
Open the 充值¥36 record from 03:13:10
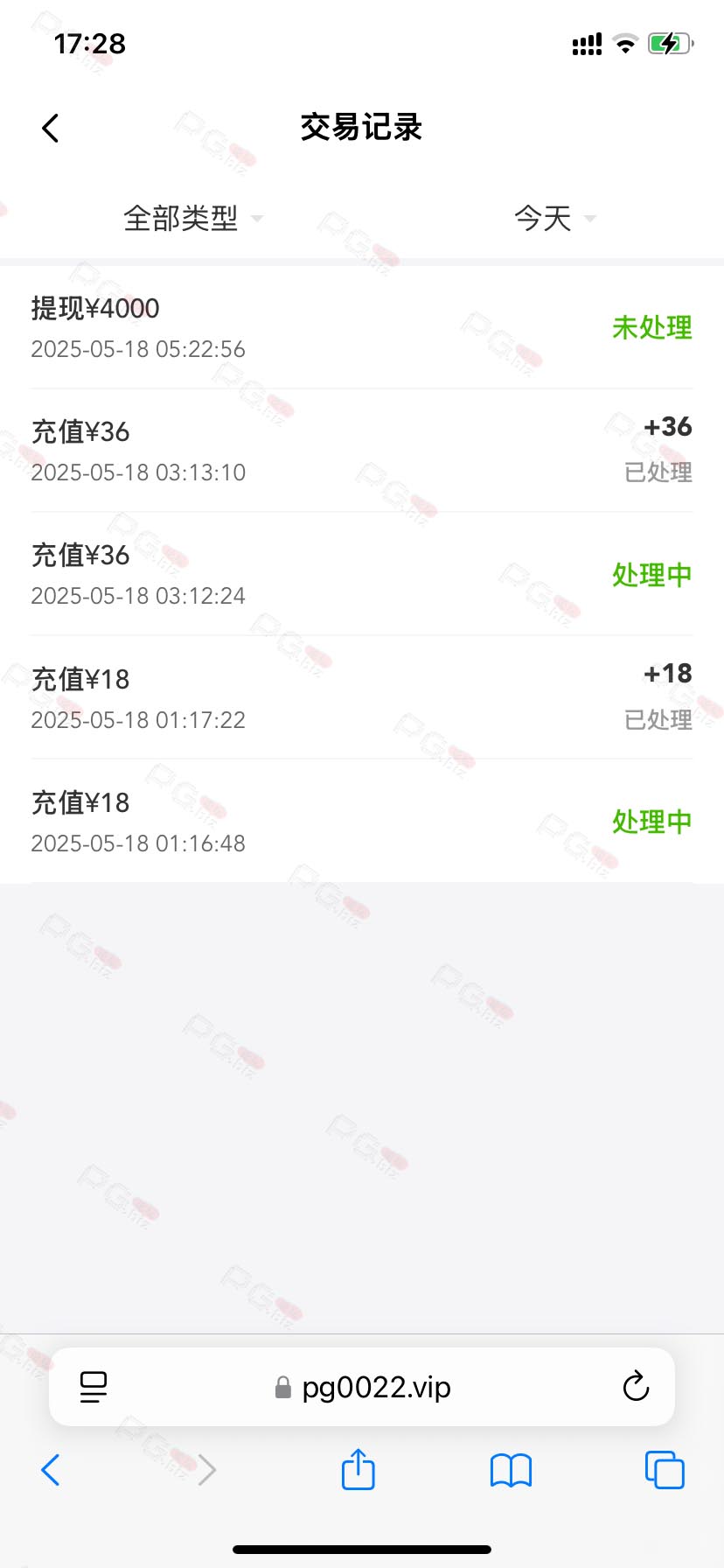click(362, 451)
